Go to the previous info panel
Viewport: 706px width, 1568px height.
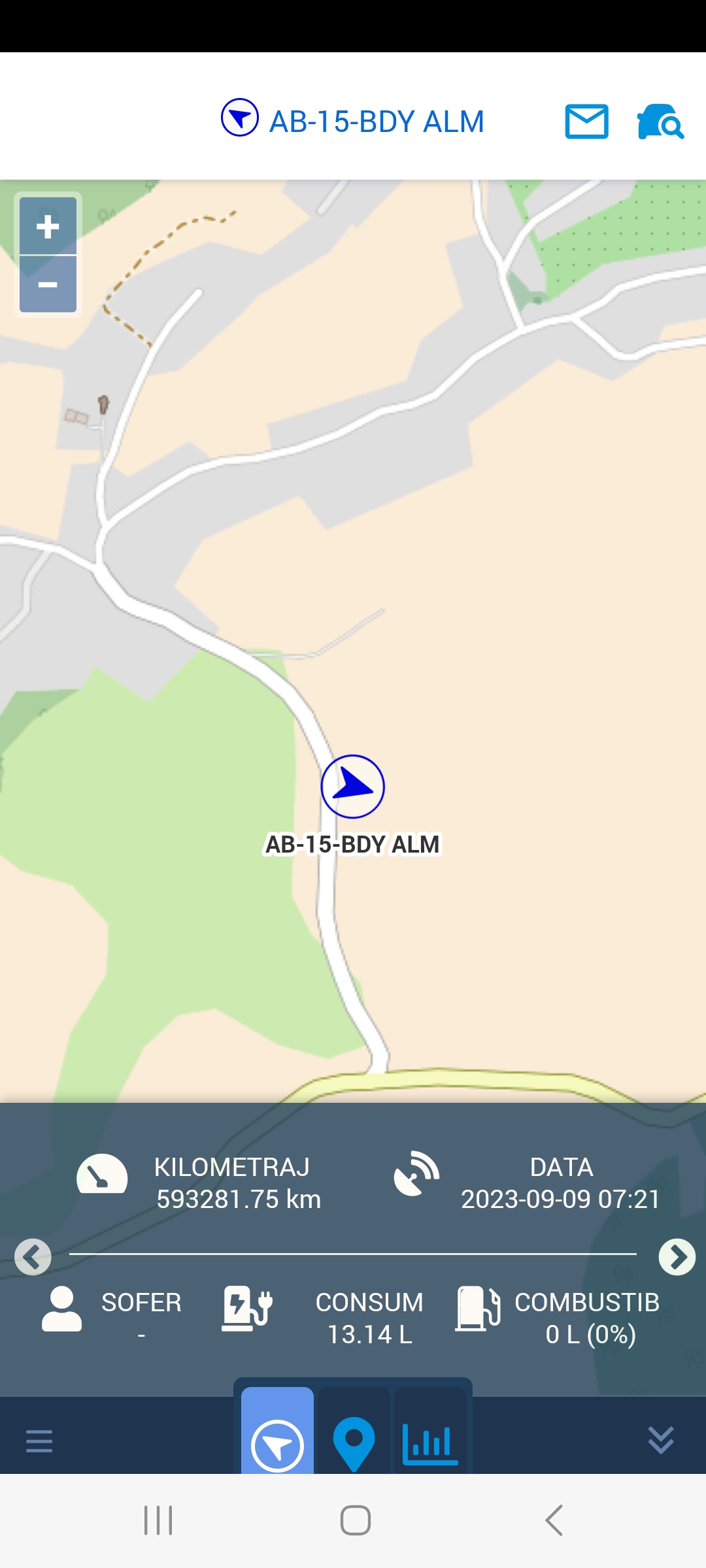point(33,1256)
